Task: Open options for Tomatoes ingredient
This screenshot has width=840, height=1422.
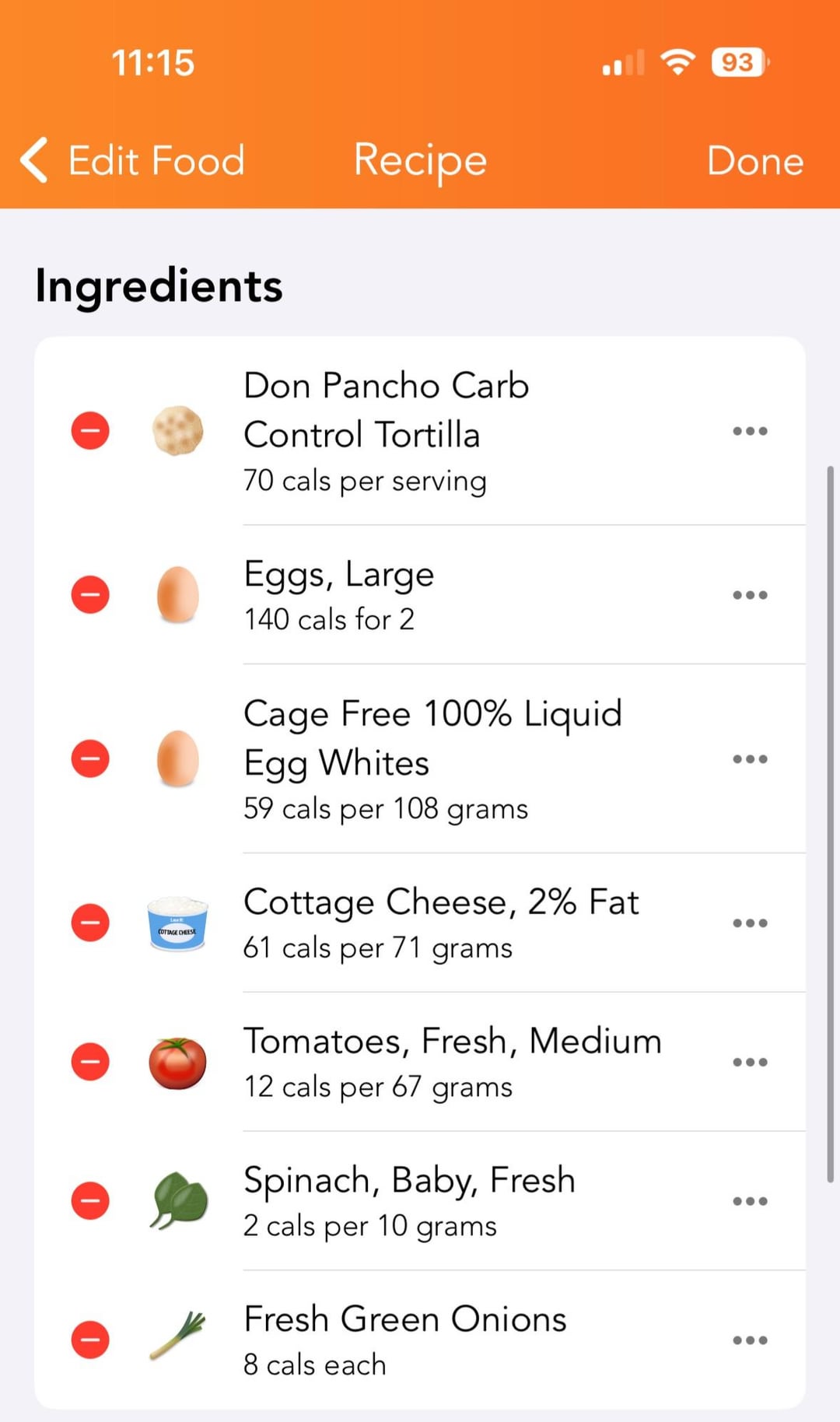Action: (x=750, y=1062)
